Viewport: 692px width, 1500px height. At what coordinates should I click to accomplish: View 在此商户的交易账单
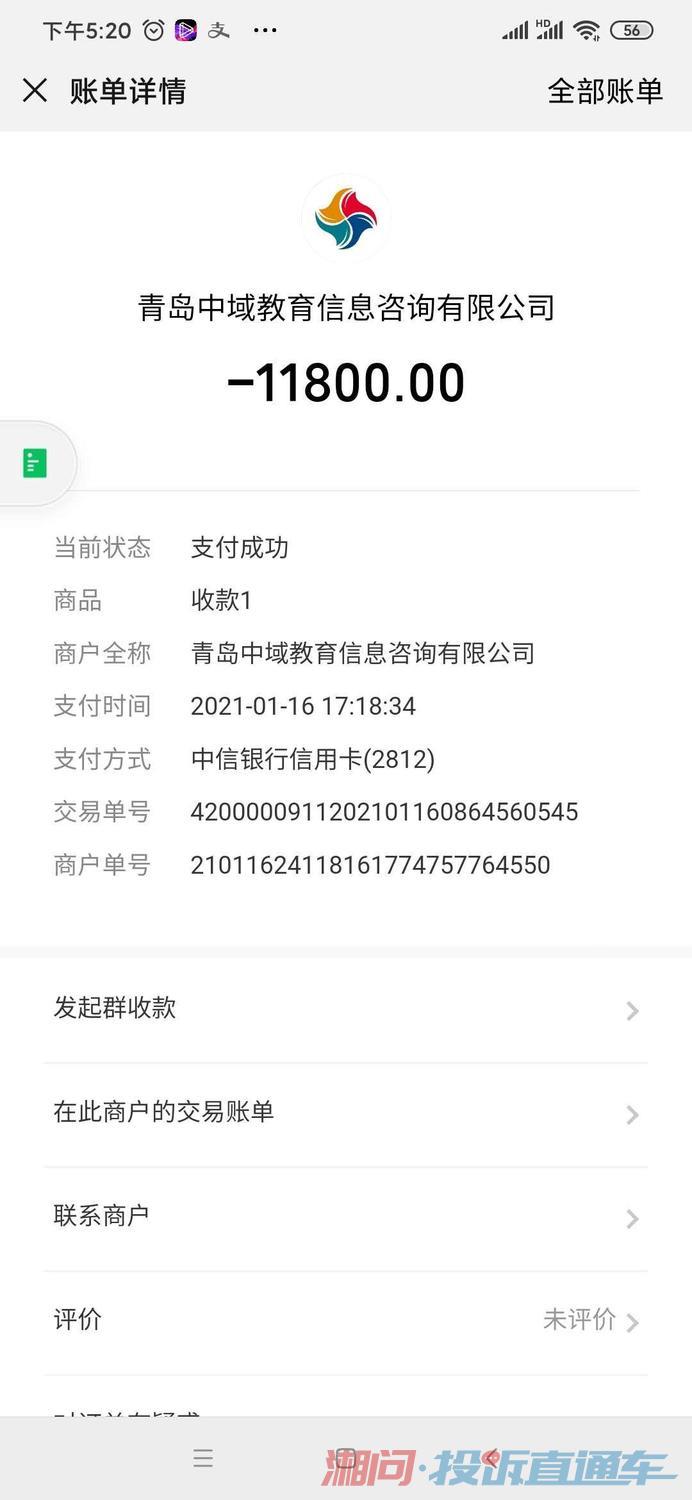point(346,1114)
